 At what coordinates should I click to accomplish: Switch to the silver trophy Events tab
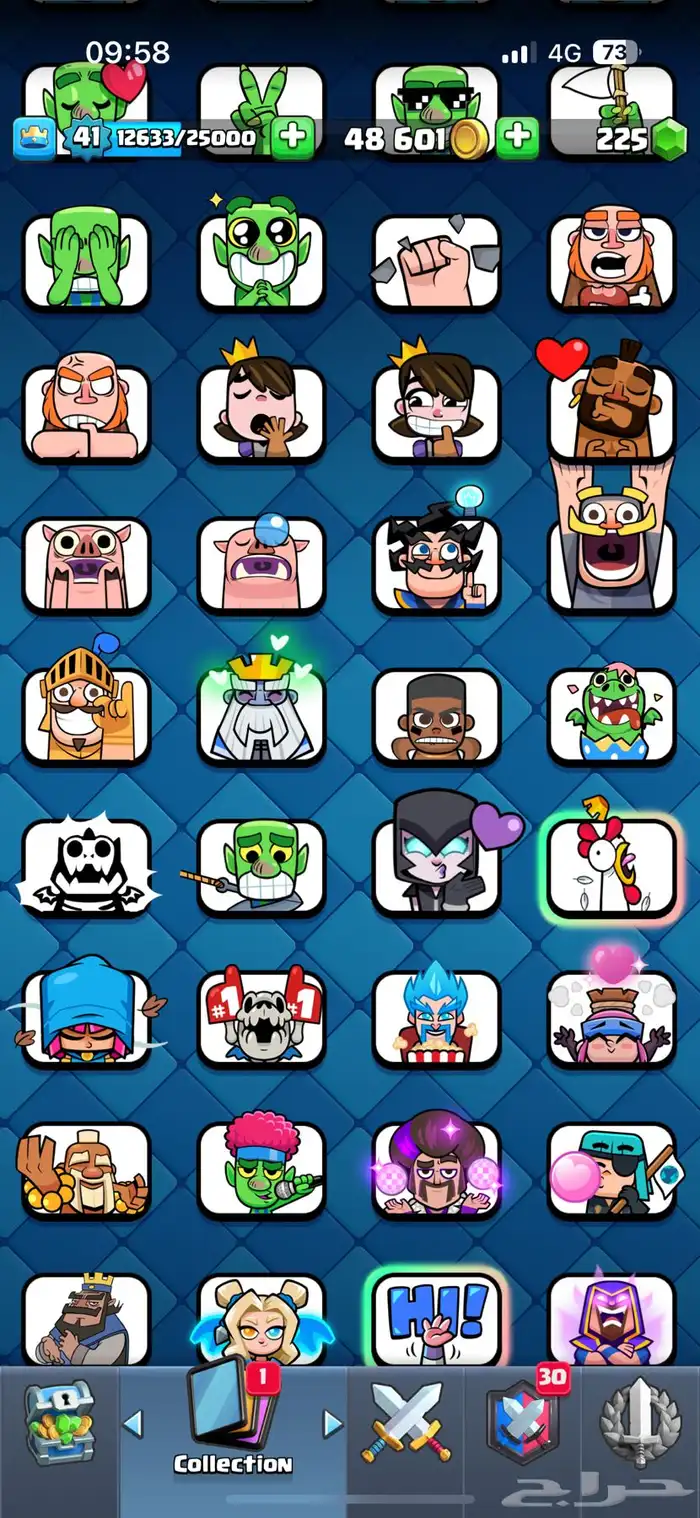(x=640, y=1420)
